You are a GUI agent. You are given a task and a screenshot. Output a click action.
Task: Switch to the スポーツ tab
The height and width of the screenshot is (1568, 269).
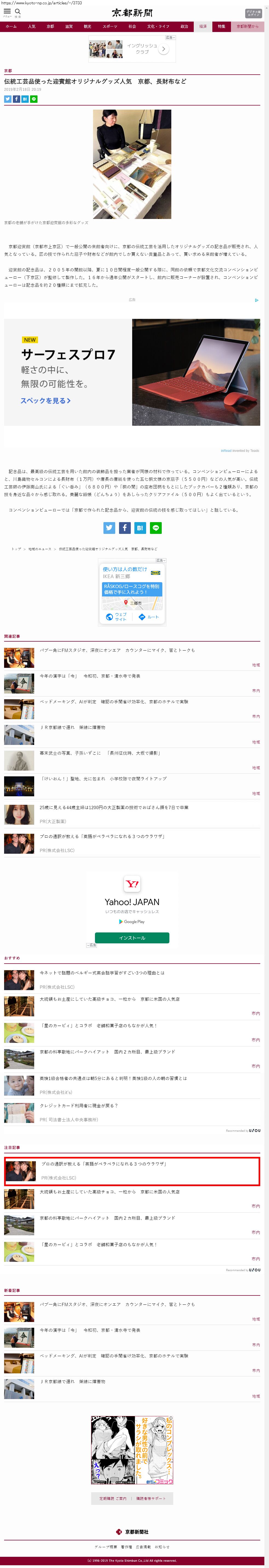[x=110, y=27]
